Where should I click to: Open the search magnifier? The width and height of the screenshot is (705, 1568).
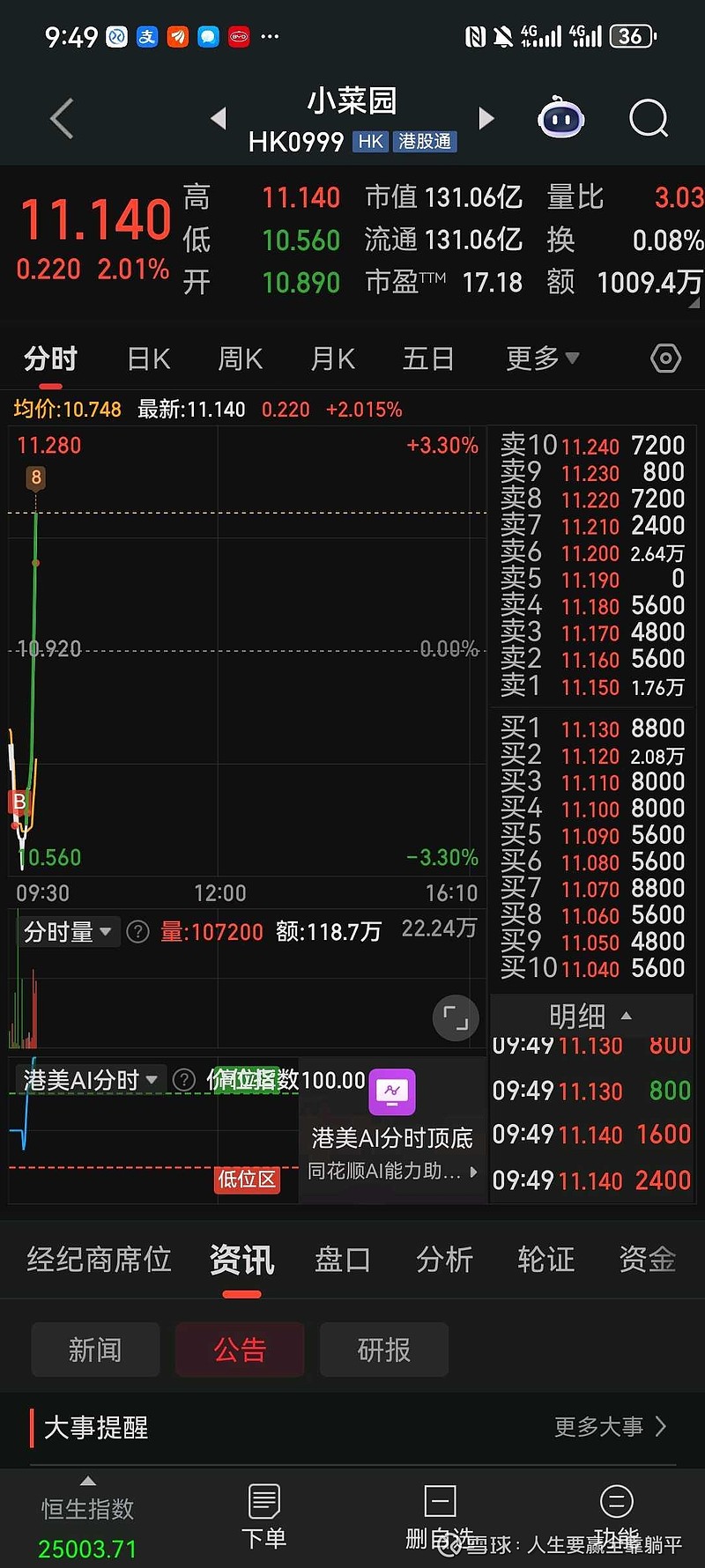click(649, 118)
